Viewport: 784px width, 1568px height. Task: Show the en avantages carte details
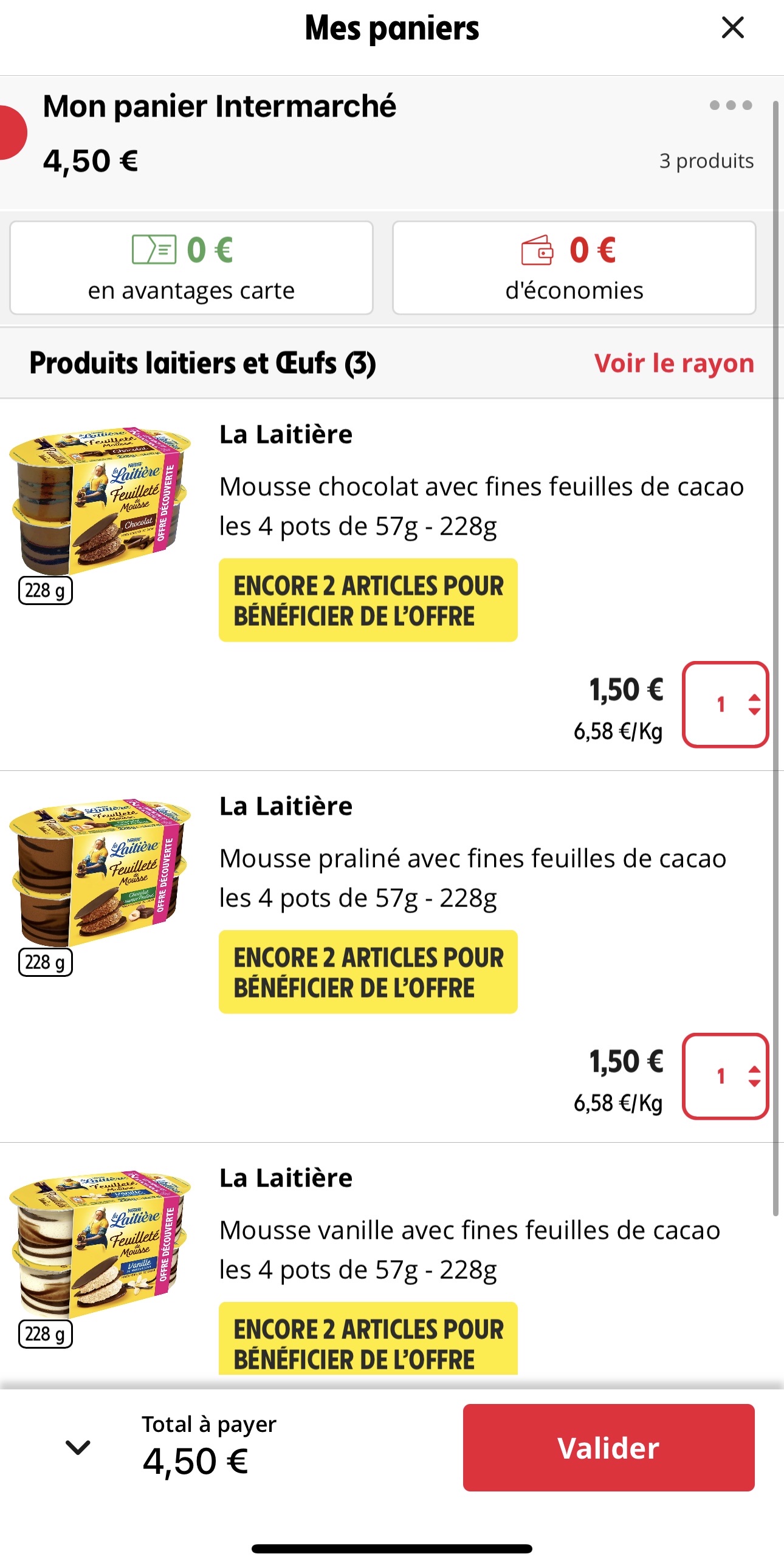pos(191,268)
